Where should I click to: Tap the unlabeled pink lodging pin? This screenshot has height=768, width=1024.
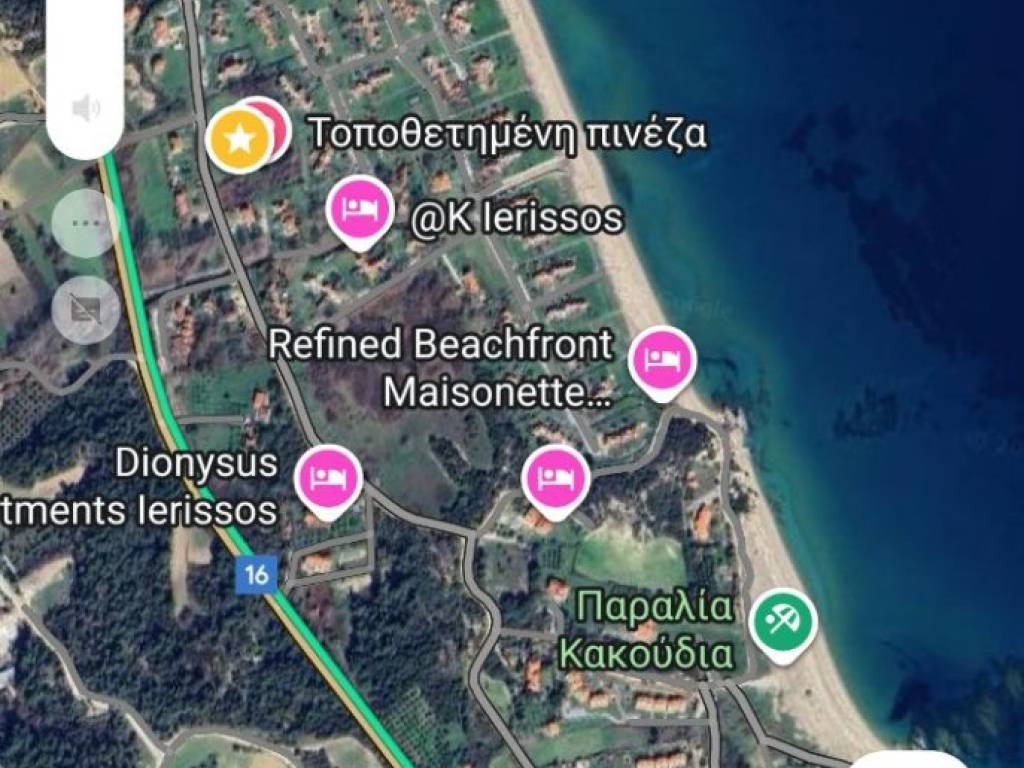[x=556, y=479]
